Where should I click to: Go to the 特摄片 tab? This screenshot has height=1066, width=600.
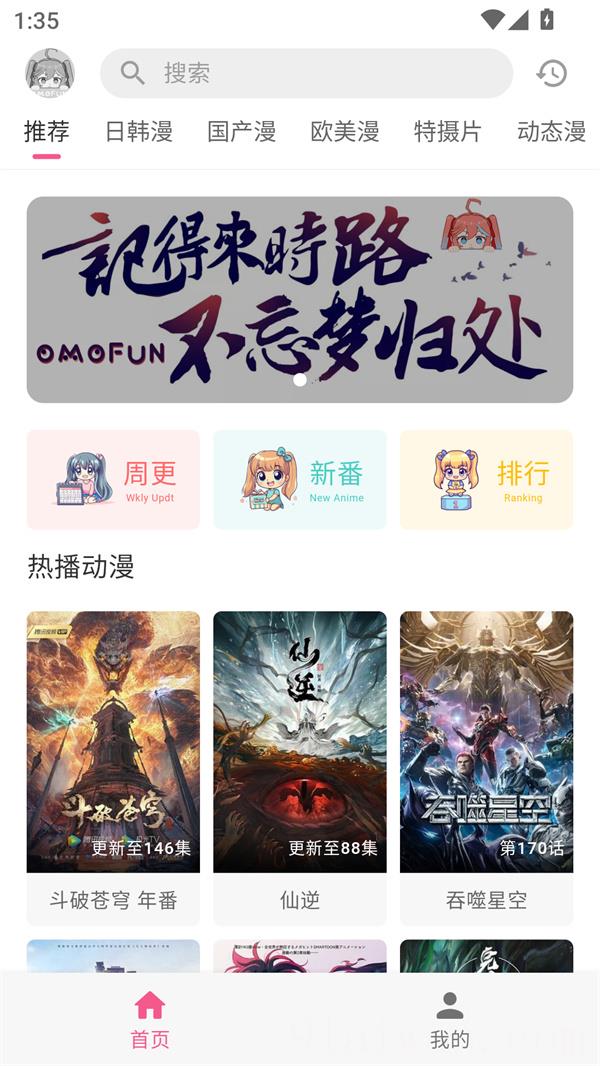[x=448, y=131]
